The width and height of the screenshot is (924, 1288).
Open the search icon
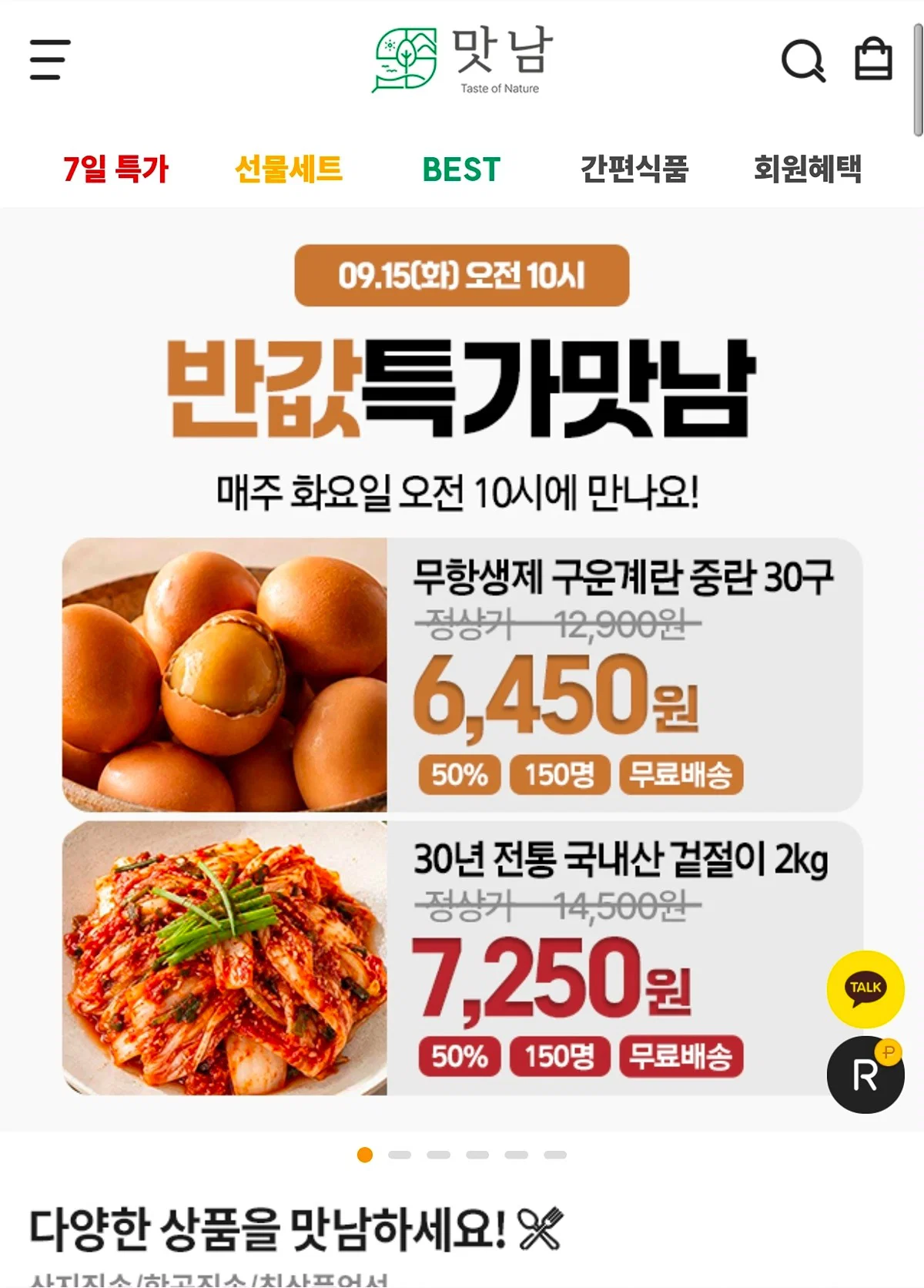click(x=803, y=60)
